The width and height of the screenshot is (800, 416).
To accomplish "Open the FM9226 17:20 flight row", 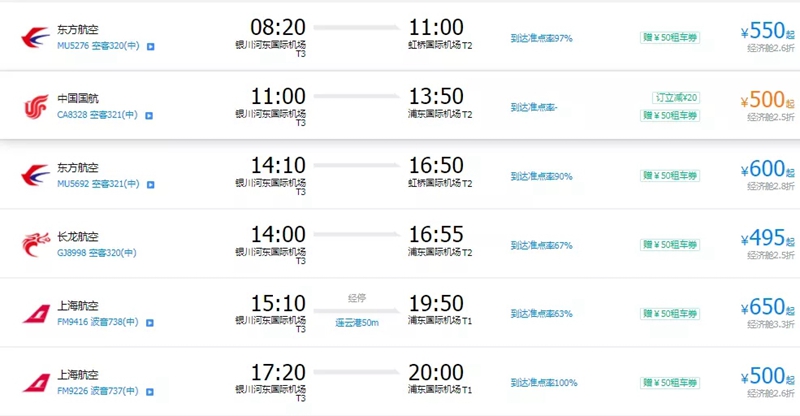I will pyautogui.click(x=400, y=381).
